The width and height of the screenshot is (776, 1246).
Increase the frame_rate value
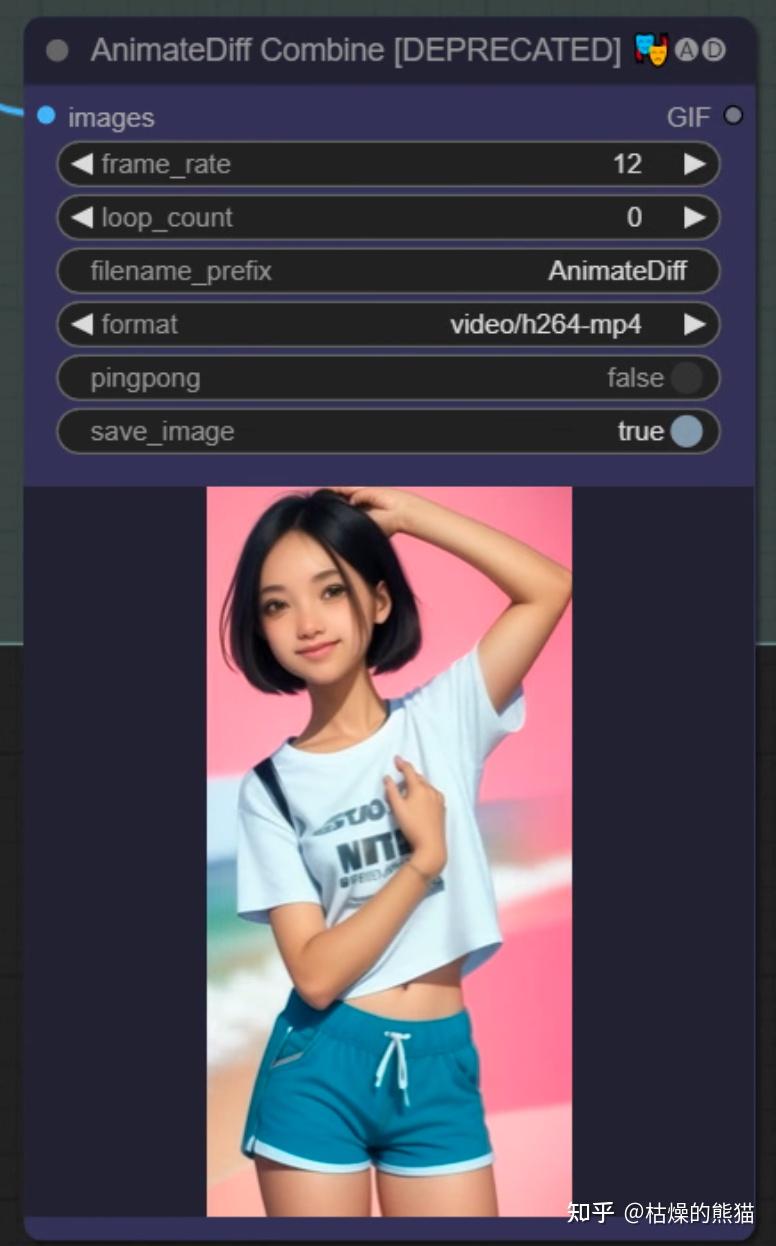coord(694,164)
